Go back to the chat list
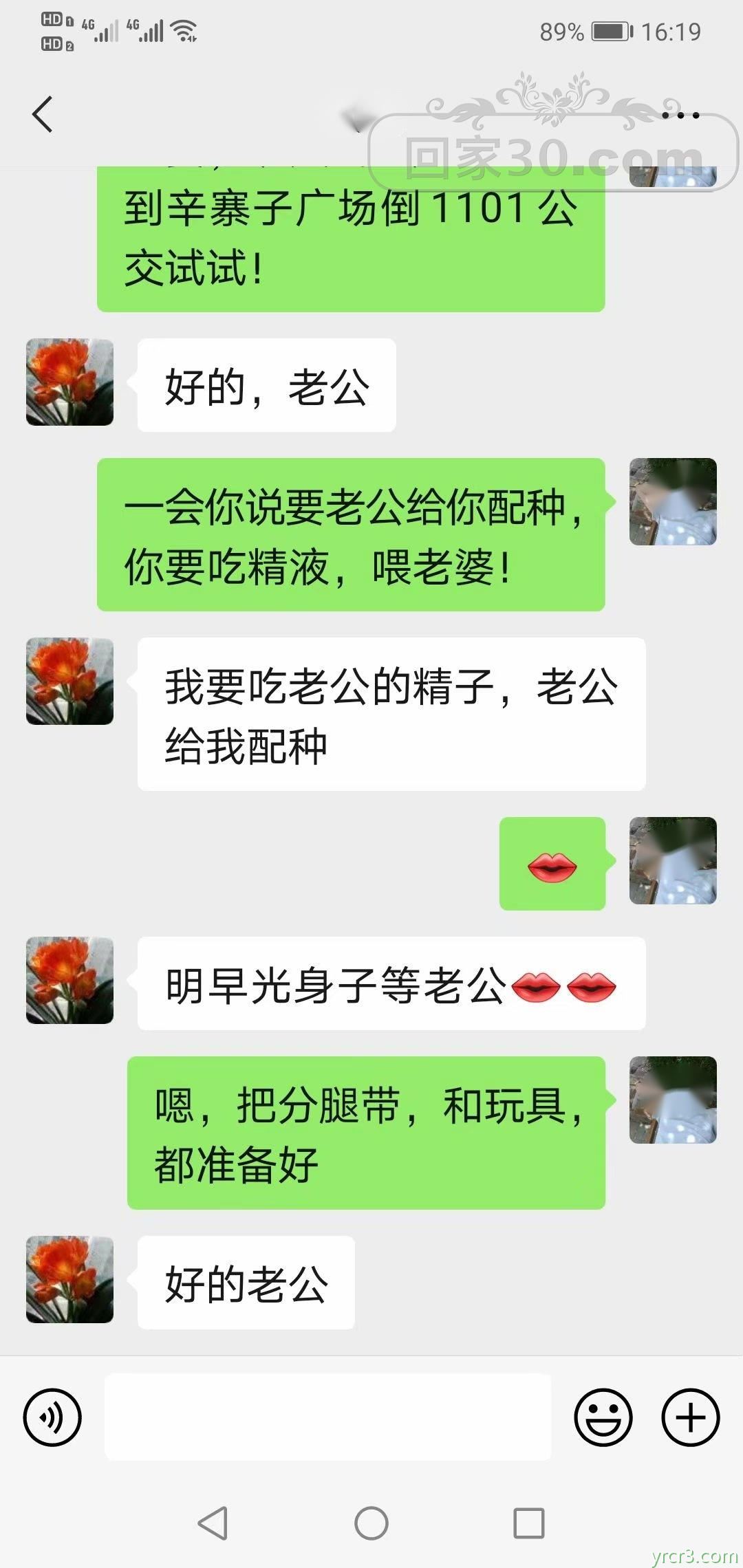The image size is (743, 1568). (x=43, y=114)
